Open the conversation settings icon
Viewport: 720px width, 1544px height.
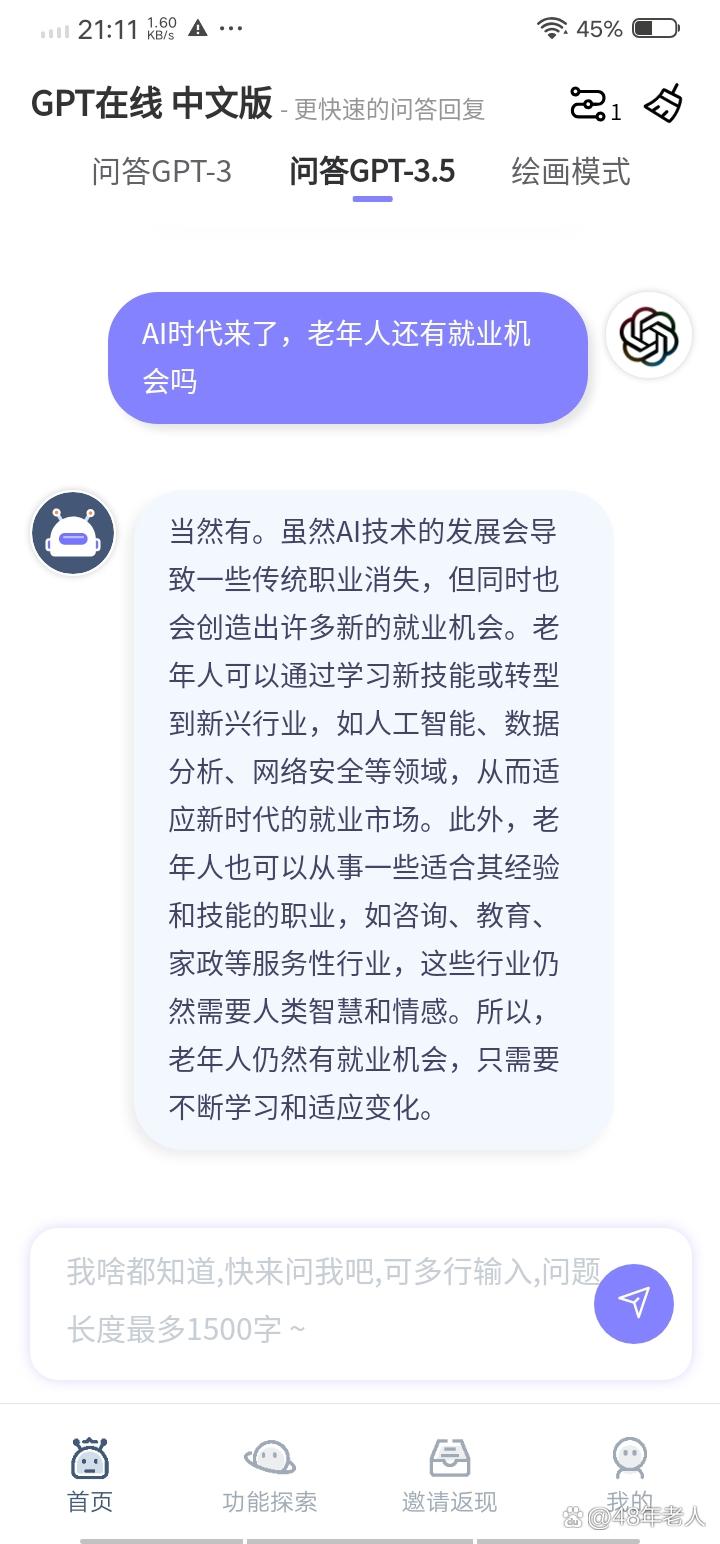(588, 104)
